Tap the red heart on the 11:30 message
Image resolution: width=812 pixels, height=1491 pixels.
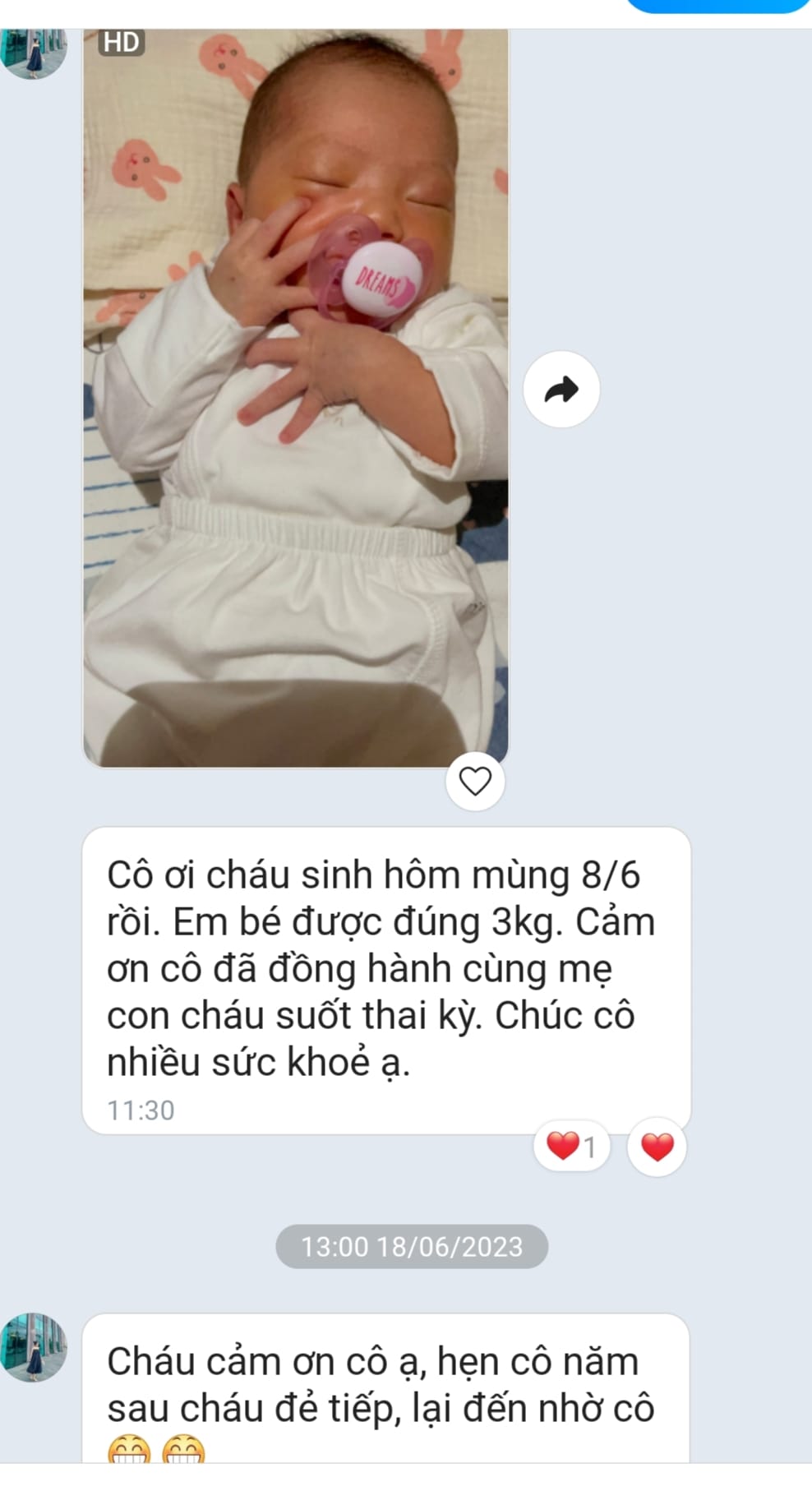657,1147
